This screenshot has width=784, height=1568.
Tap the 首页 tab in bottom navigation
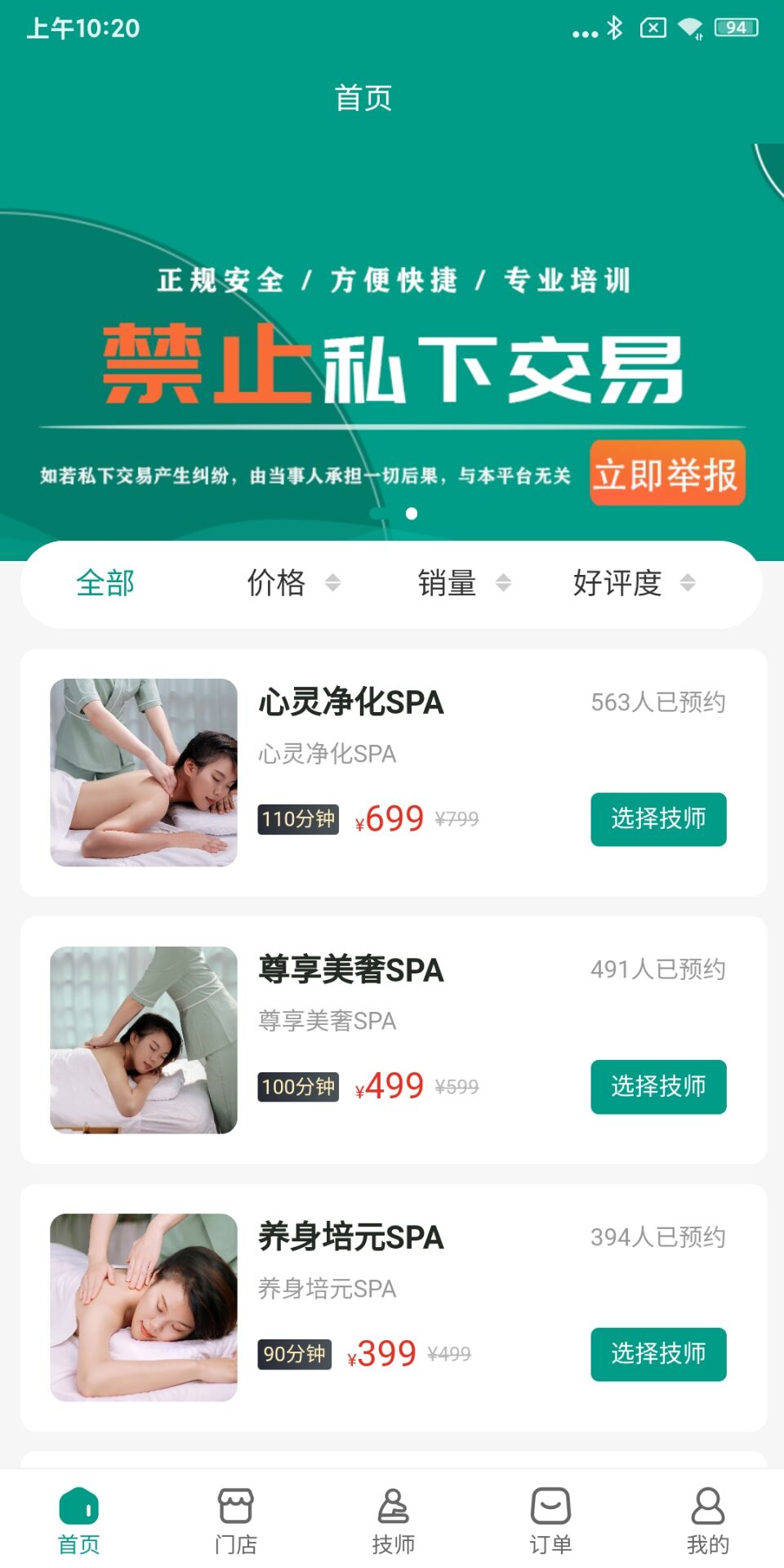point(78,1521)
